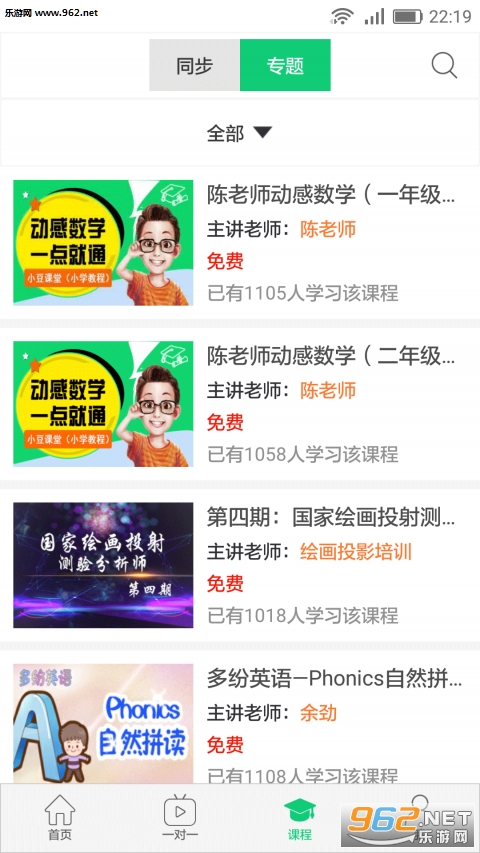Go to the 首页 home tab
Screen dimensions: 480x853
click(59, 818)
